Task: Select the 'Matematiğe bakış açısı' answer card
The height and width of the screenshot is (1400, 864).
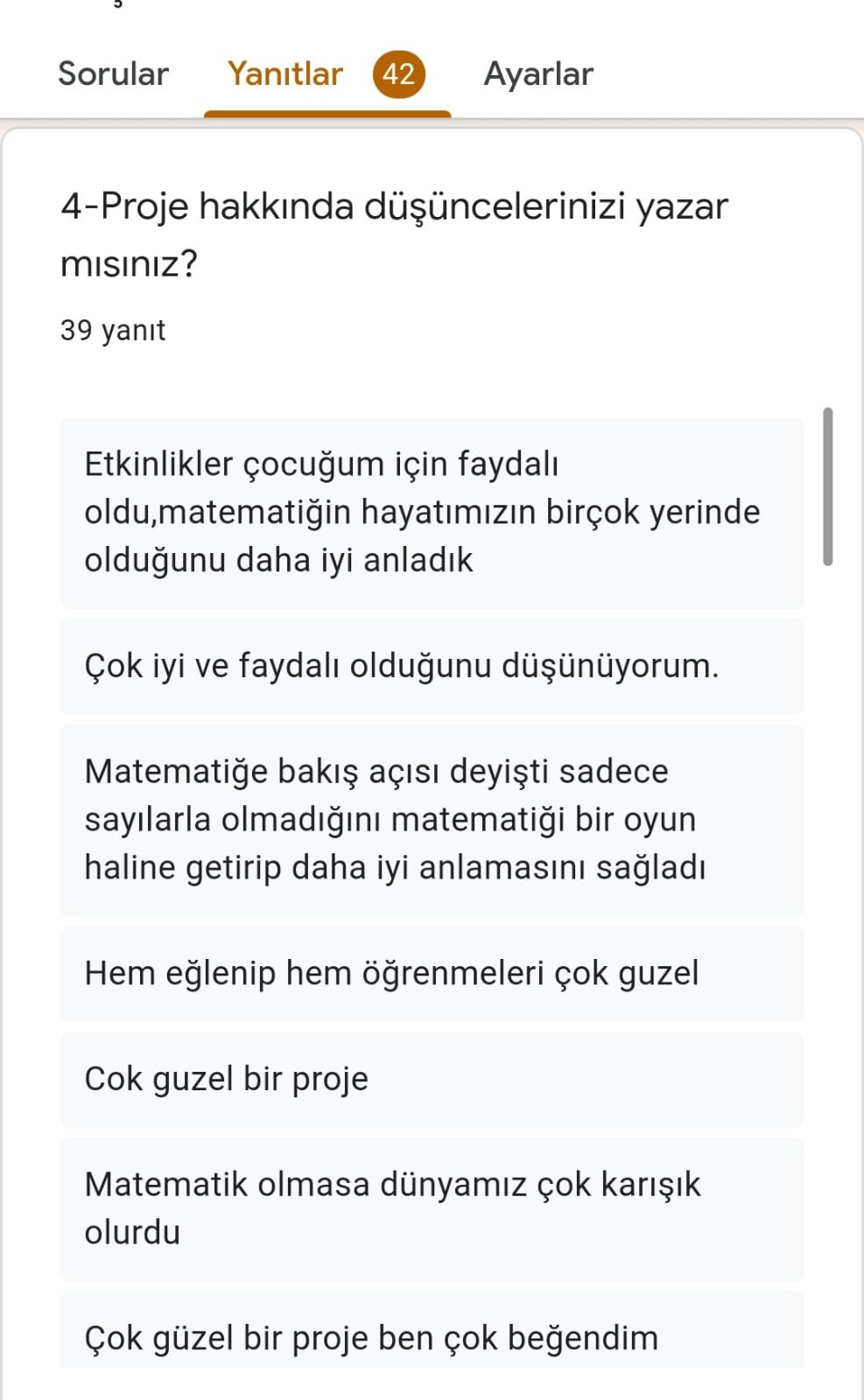Action: [431, 819]
